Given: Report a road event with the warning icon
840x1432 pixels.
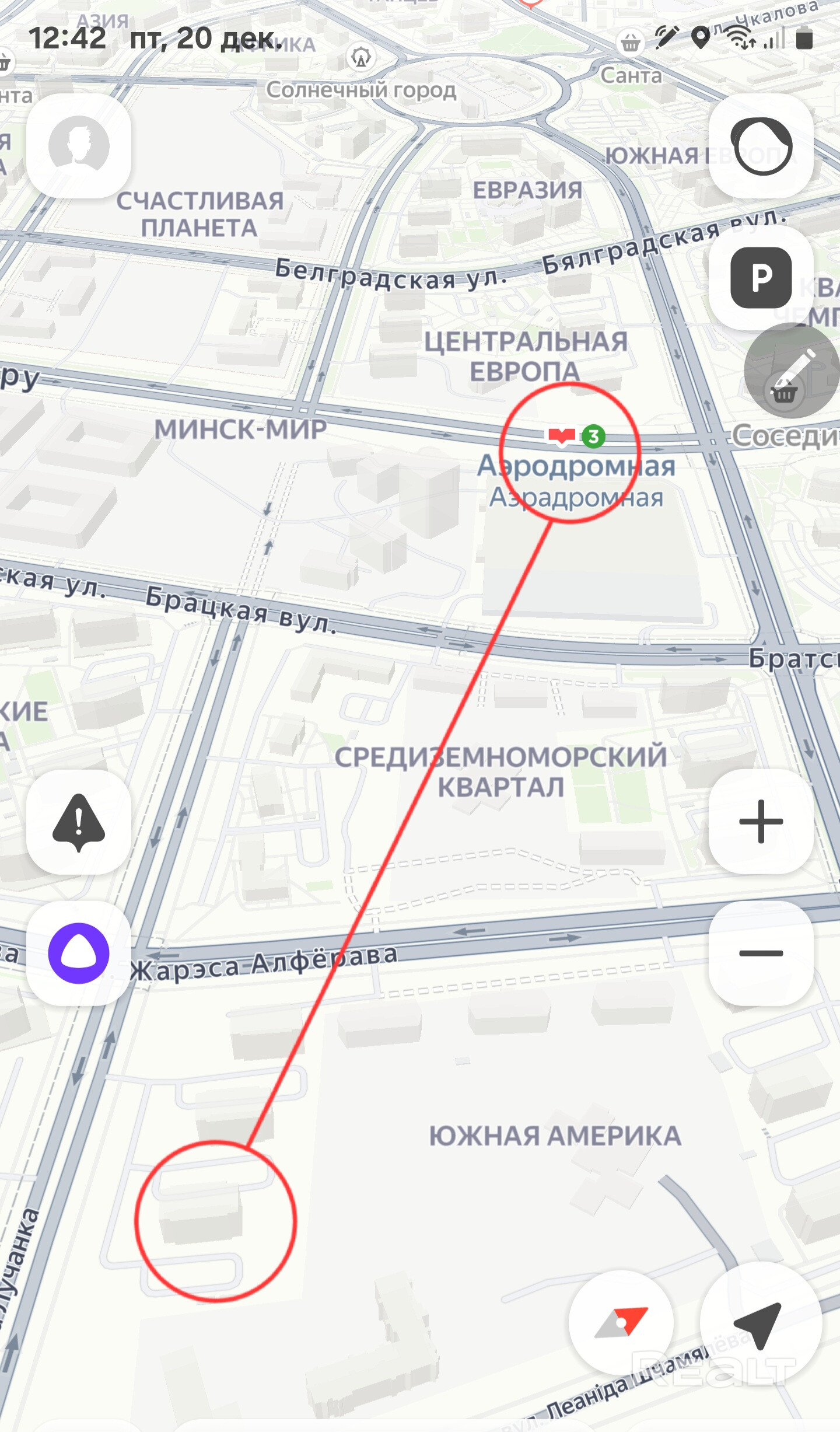Looking at the screenshot, I should point(79,822).
